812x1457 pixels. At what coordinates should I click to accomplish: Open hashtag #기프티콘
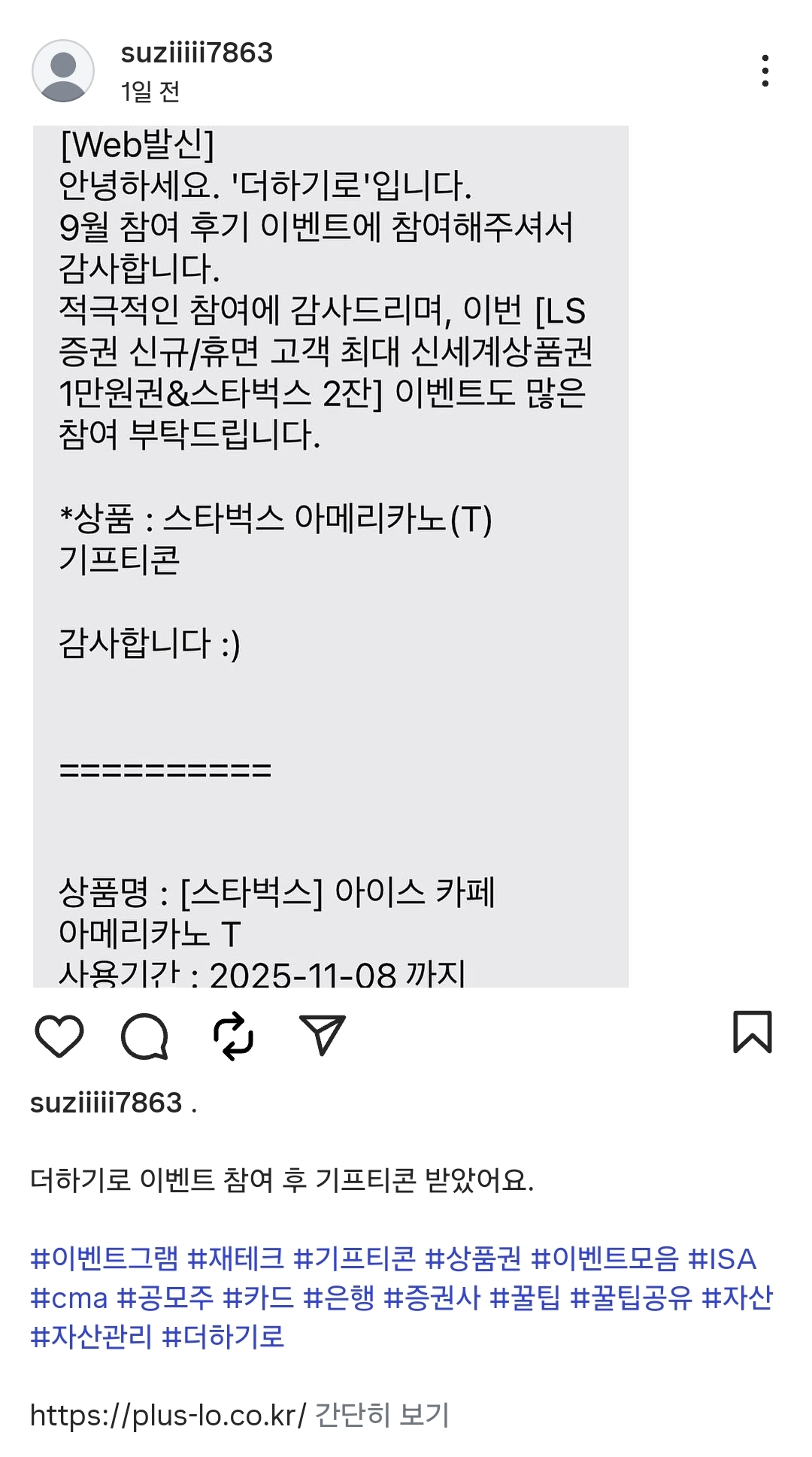[x=354, y=1258]
